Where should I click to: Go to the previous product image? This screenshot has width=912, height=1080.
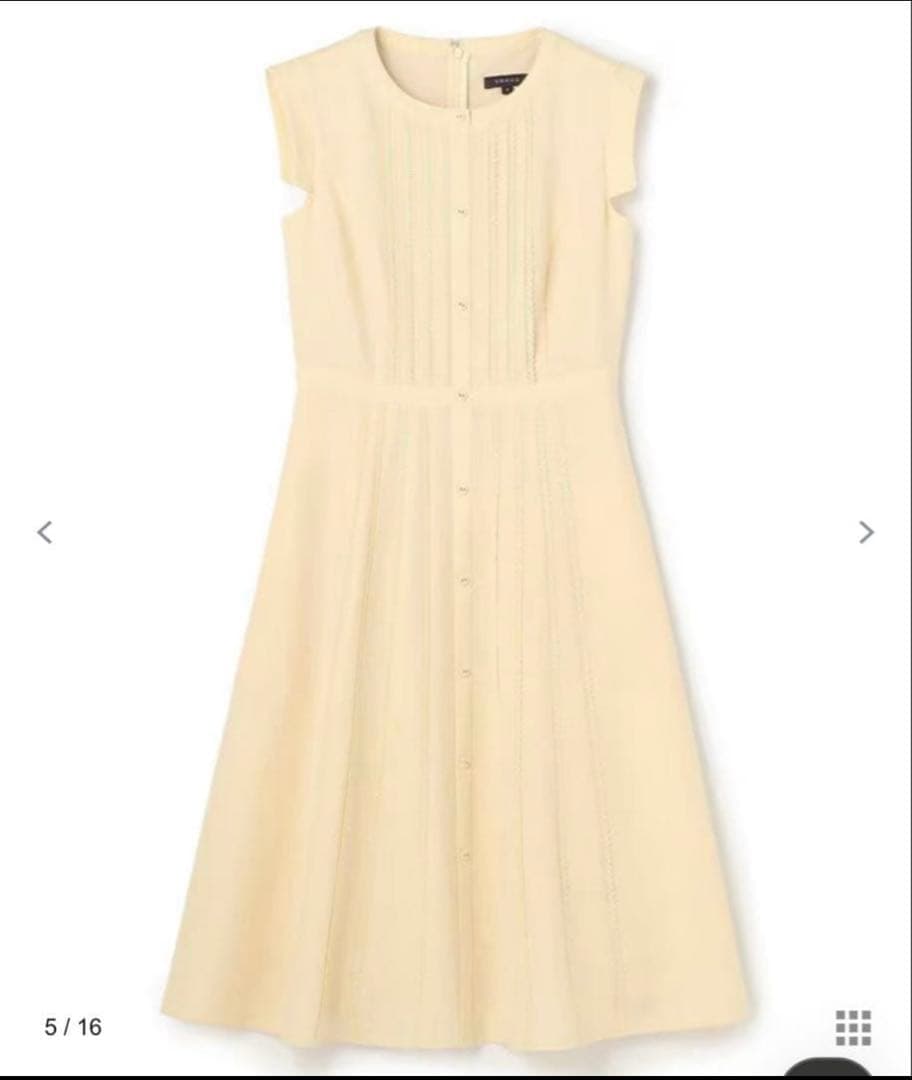[x=45, y=532]
